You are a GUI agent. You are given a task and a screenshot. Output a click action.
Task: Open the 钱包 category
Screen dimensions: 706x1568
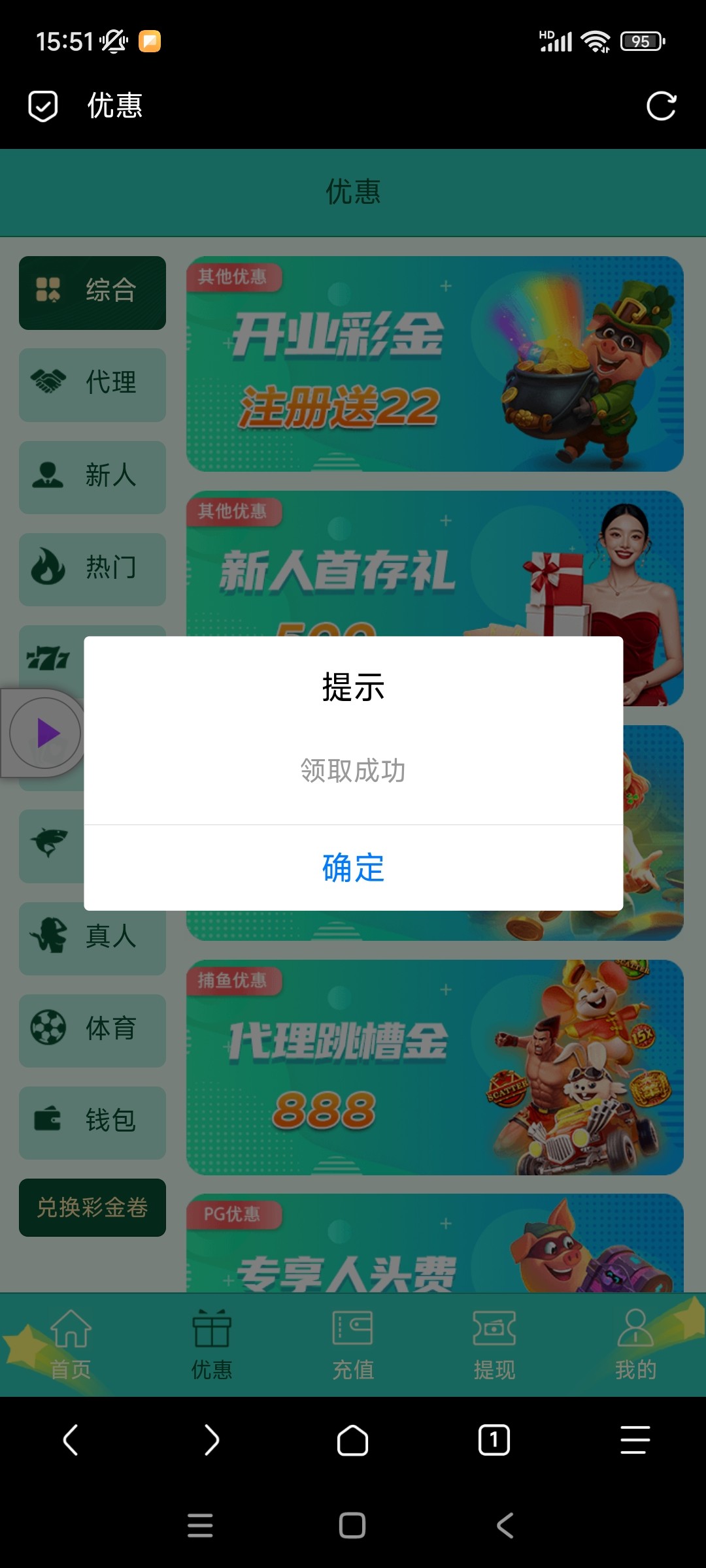92,1122
